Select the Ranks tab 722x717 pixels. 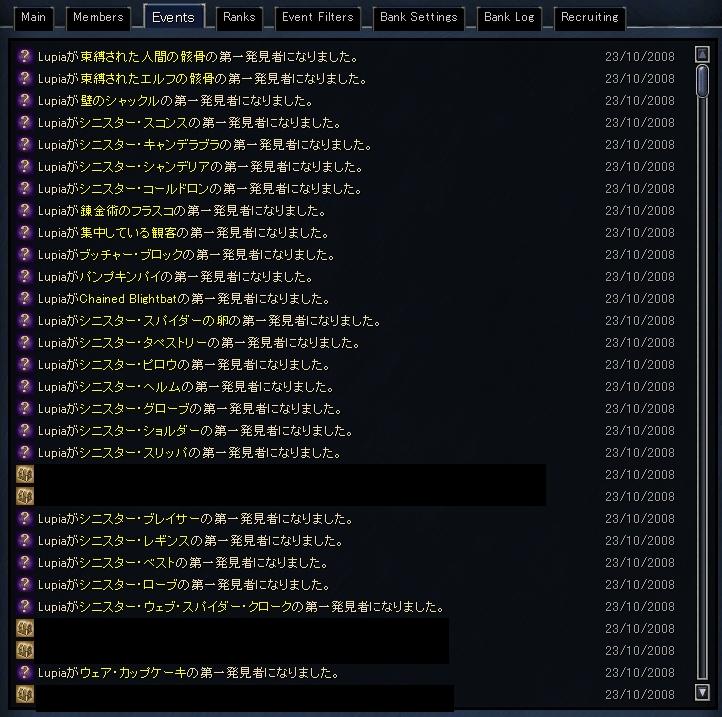(239, 18)
